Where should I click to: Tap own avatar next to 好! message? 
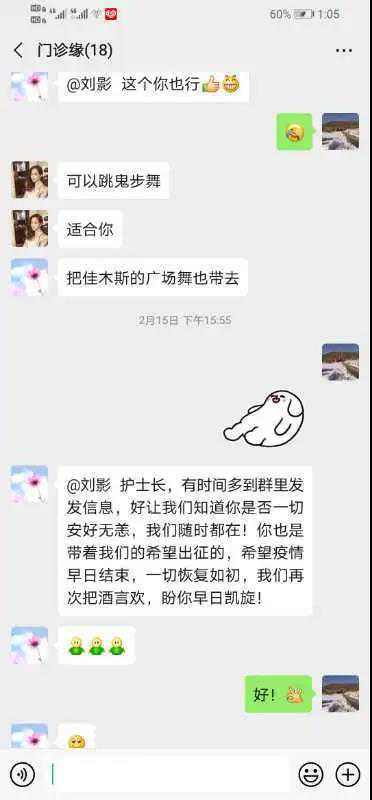point(340,694)
